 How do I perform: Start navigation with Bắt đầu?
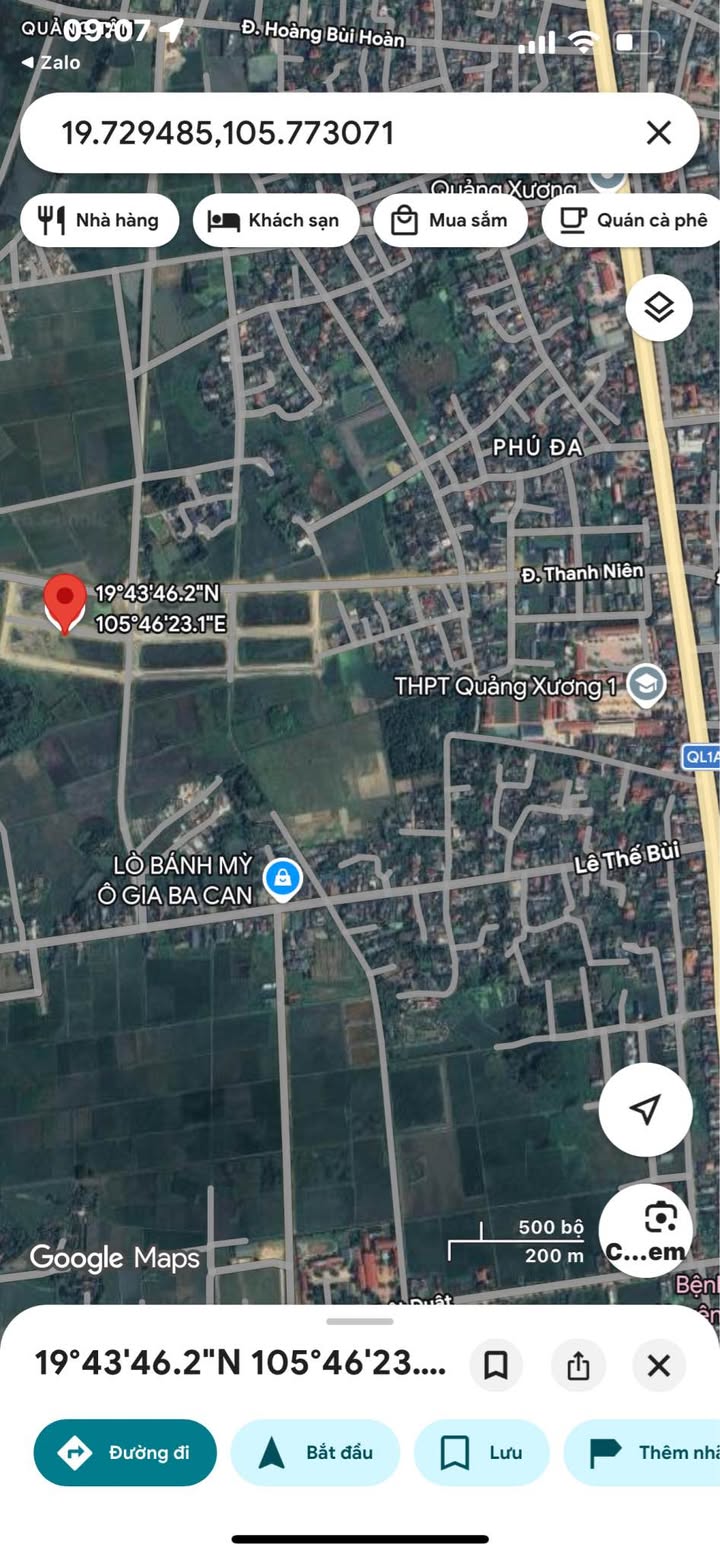click(x=315, y=1452)
